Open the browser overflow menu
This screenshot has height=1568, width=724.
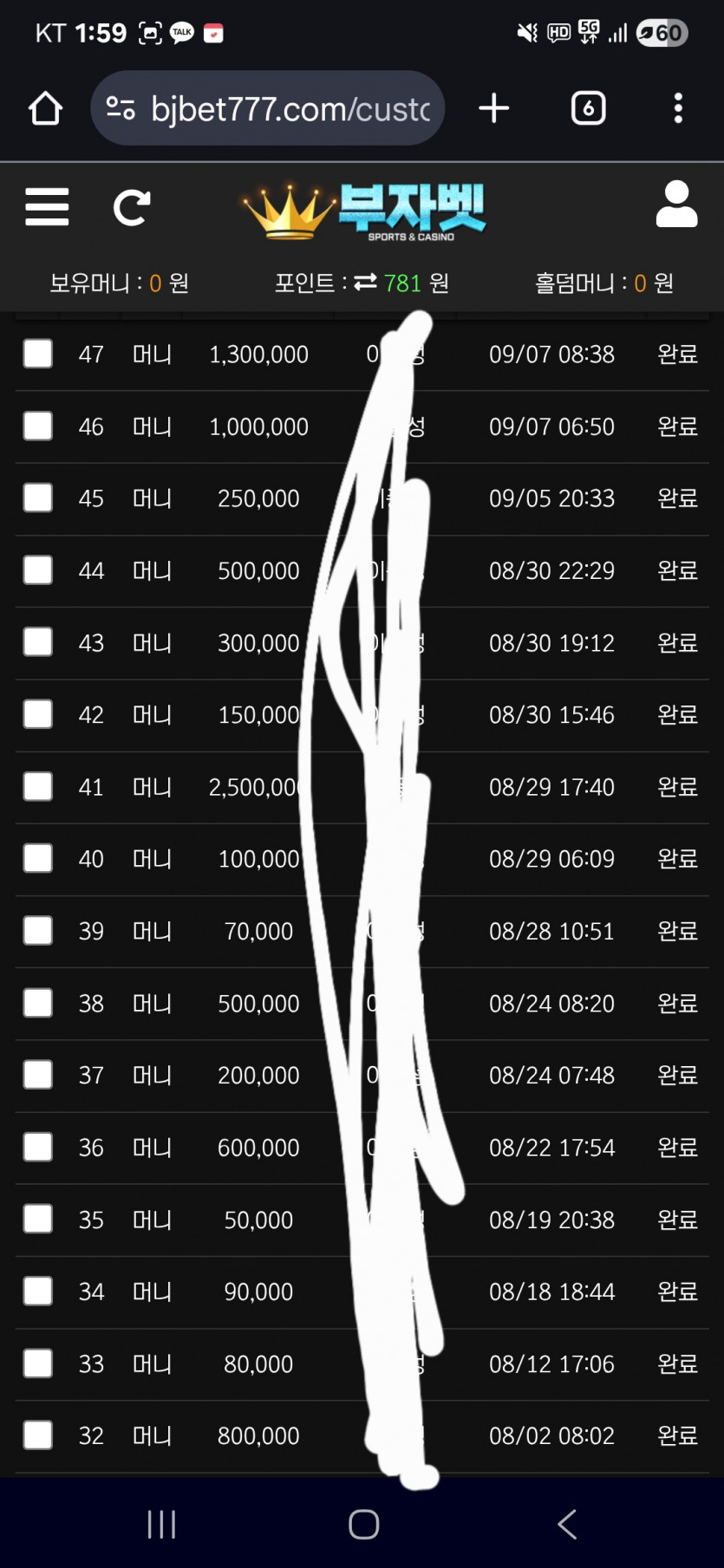pos(678,108)
